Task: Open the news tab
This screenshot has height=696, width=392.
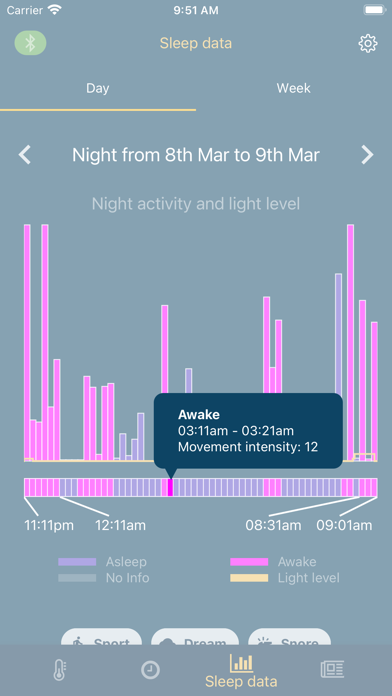Action: (333, 669)
